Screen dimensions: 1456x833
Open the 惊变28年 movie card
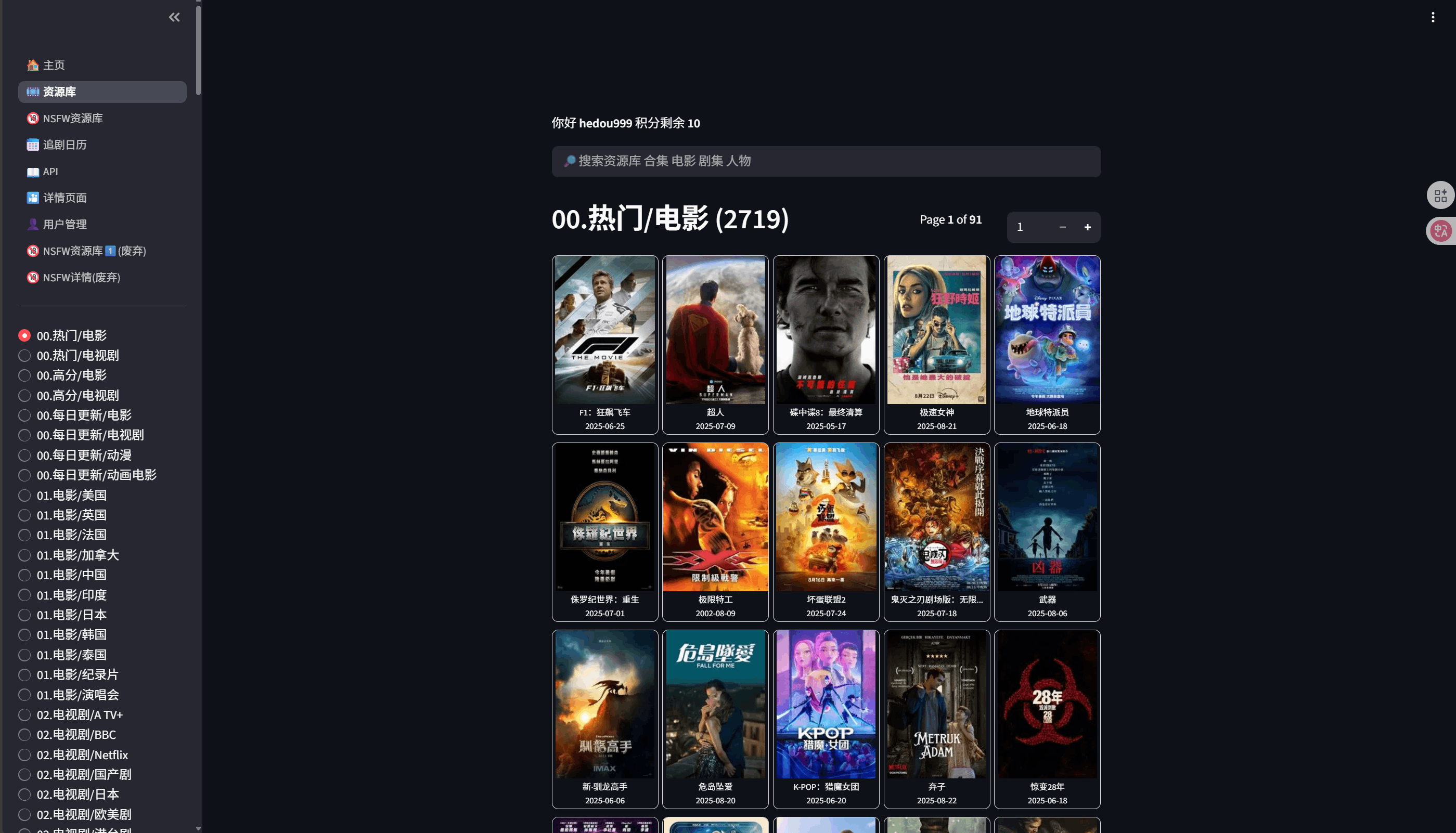point(1046,719)
